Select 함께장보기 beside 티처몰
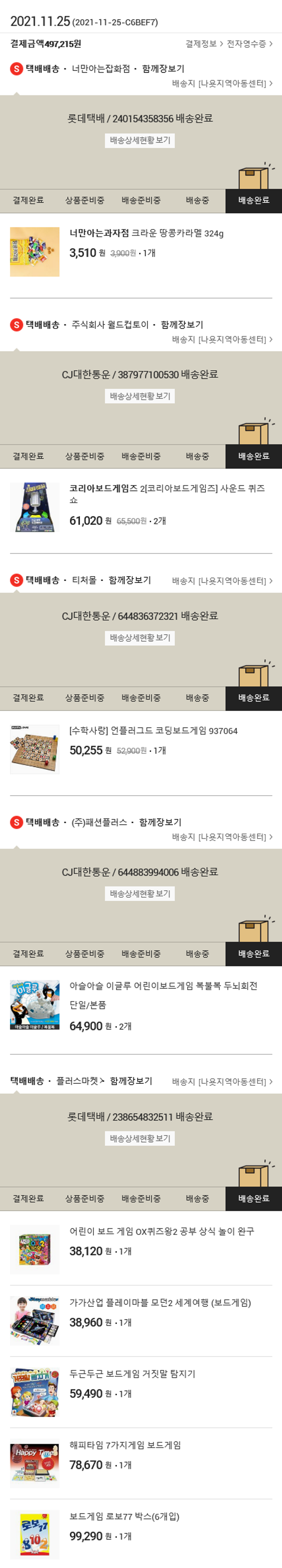Image resolution: width=282 pixels, height=1568 pixels. 129,580
